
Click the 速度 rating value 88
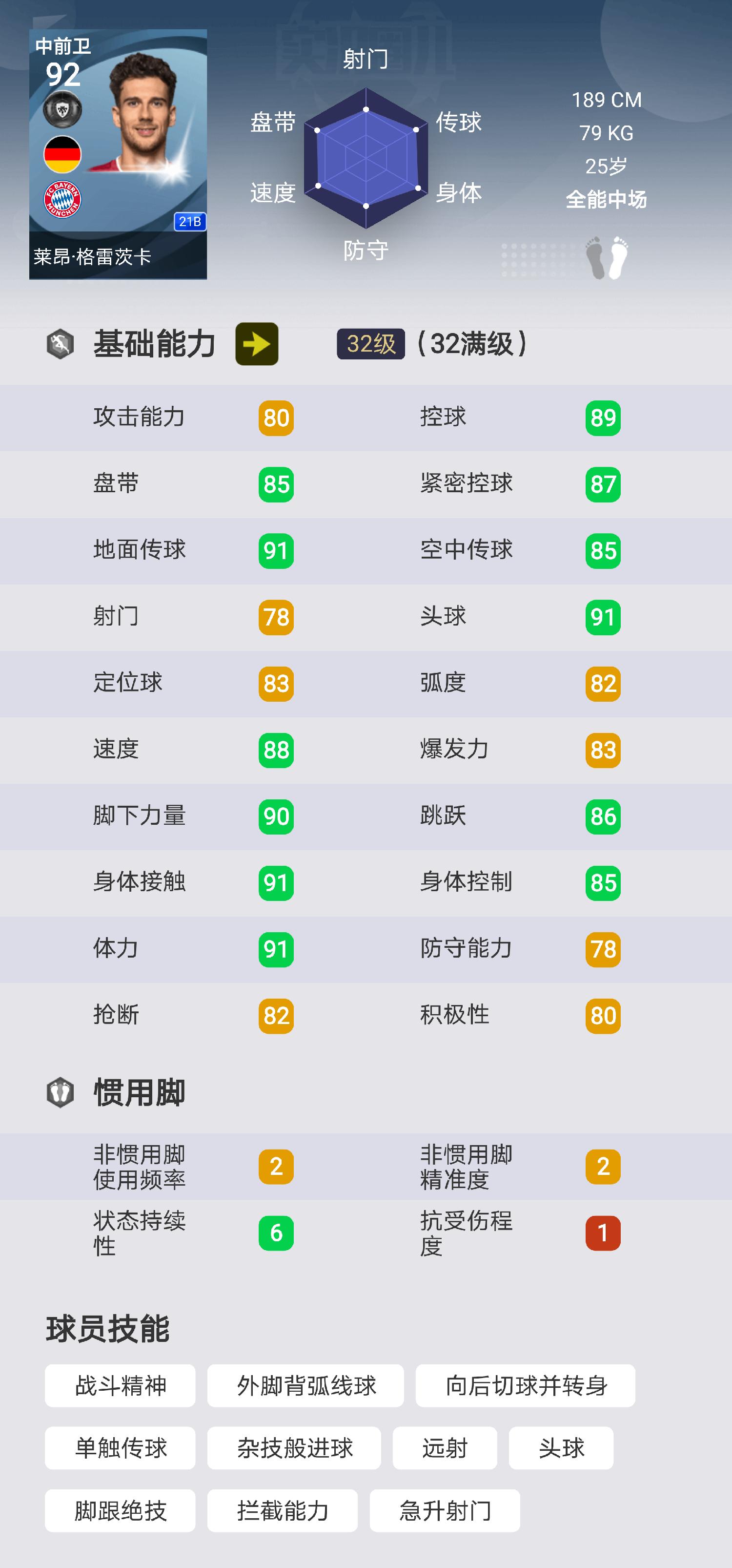click(x=276, y=751)
